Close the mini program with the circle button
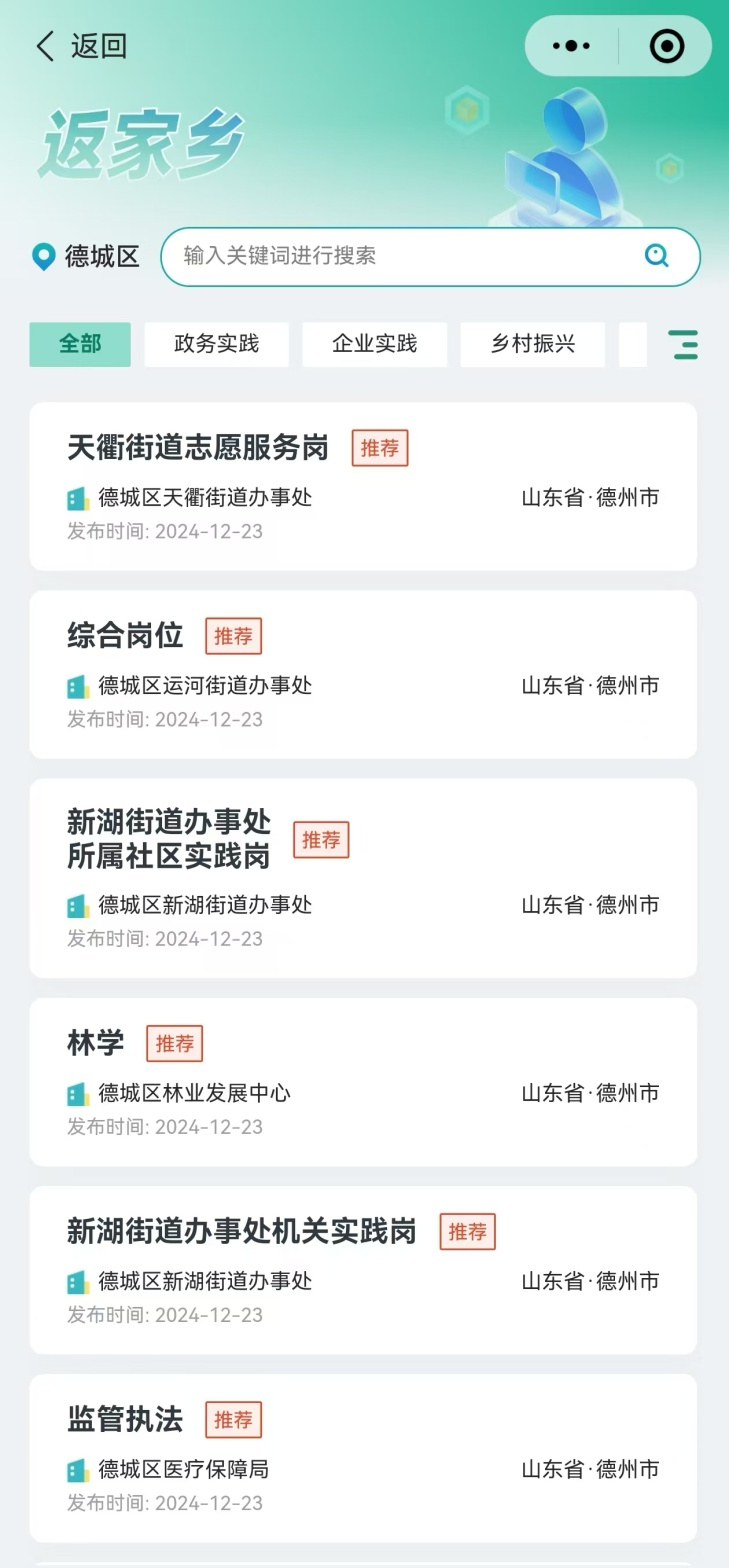This screenshot has height=1568, width=729. pyautogui.click(x=667, y=46)
